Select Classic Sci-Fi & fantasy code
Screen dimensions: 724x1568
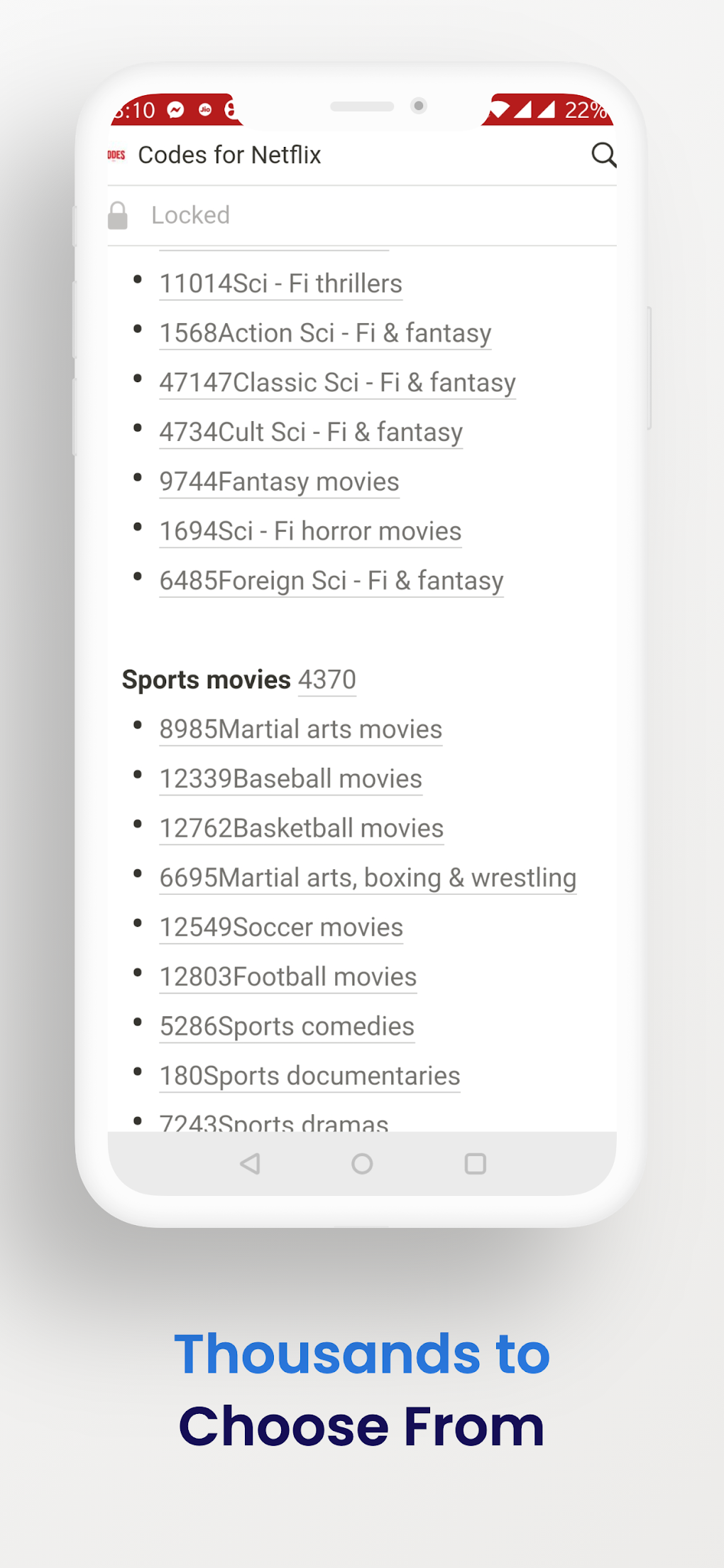tap(337, 382)
